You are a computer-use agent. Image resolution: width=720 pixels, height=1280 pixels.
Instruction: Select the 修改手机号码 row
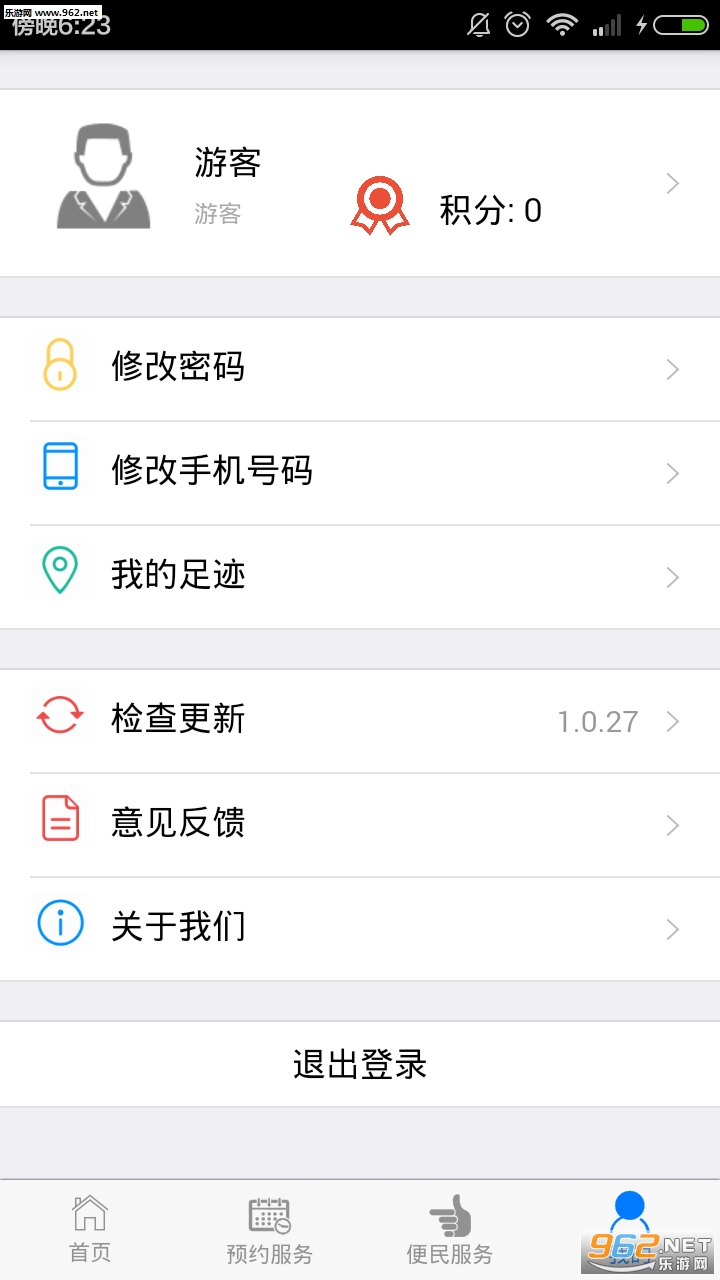360,472
